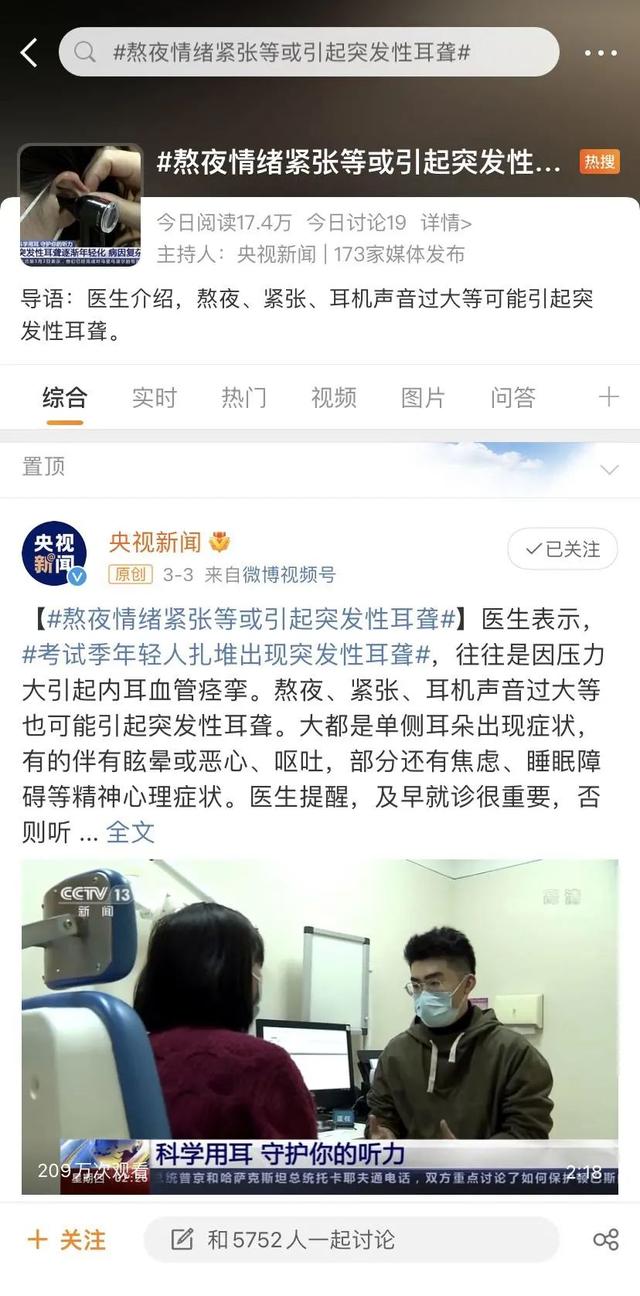Play the CCTV news video
This screenshot has width=640, height=1296.
[320, 1025]
